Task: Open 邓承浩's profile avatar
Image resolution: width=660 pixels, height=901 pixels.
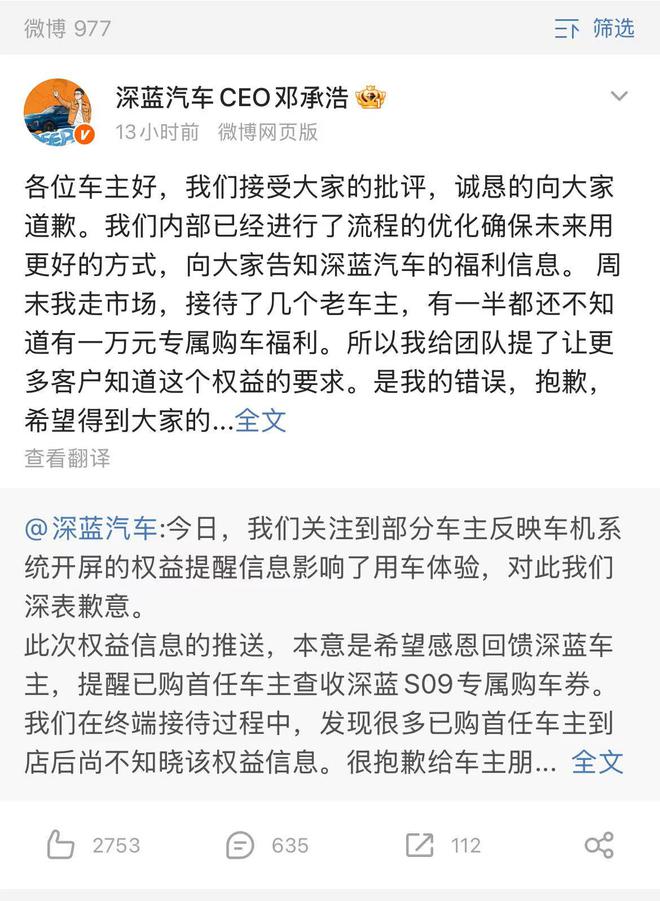Action: pyautogui.click(x=58, y=112)
